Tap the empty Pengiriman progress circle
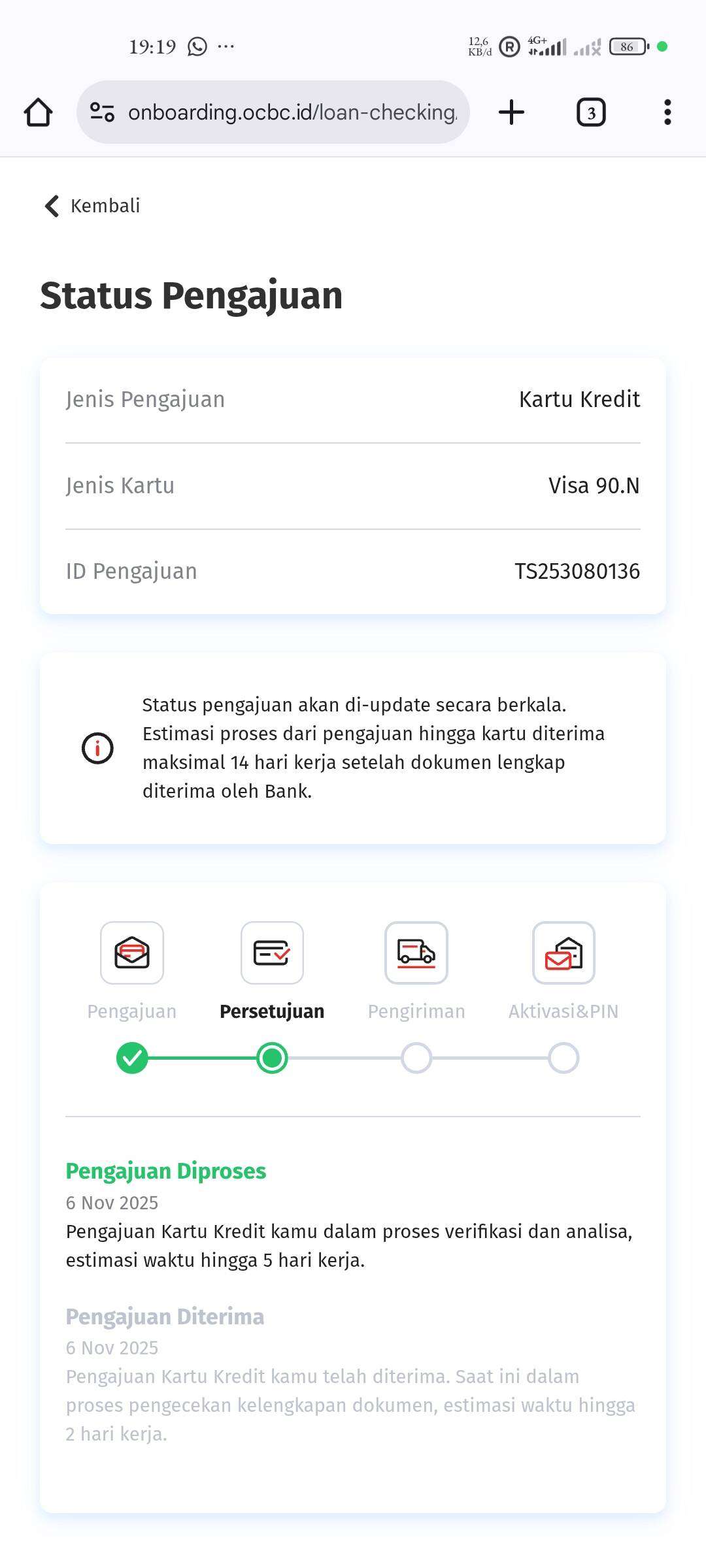This screenshot has width=706, height=1568. 416,1057
